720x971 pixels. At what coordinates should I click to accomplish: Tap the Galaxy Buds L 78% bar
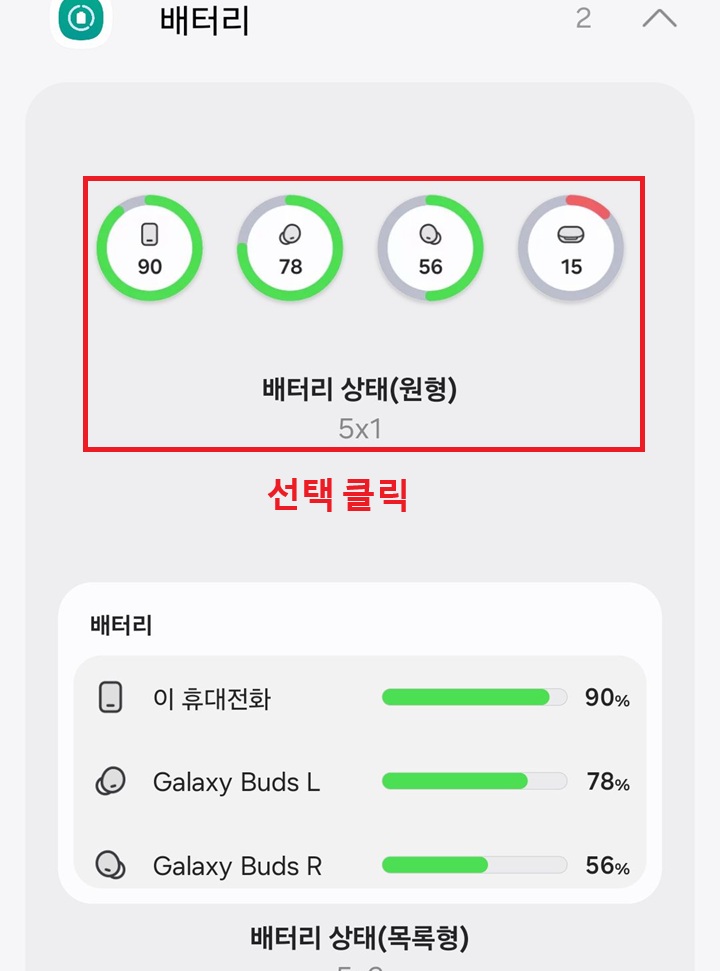click(472, 782)
